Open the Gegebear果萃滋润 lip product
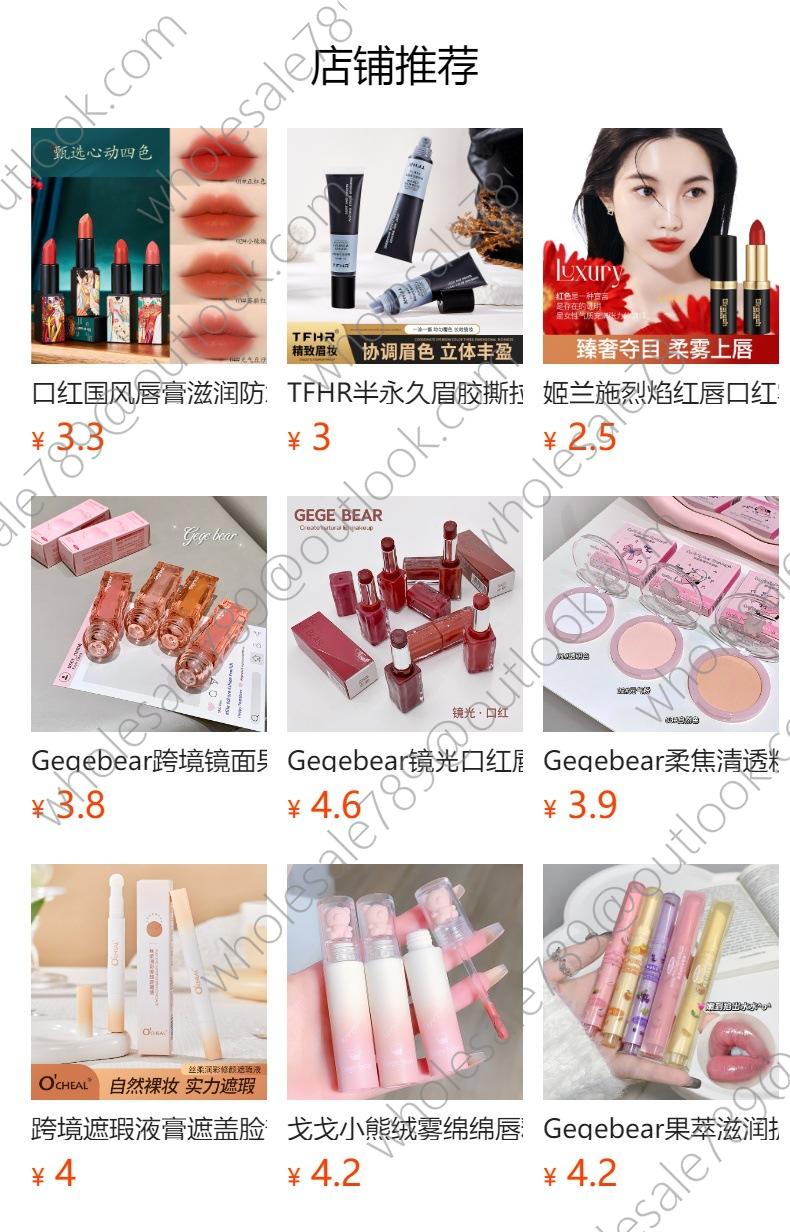Image resolution: width=790 pixels, height=1232 pixels. 661,982
